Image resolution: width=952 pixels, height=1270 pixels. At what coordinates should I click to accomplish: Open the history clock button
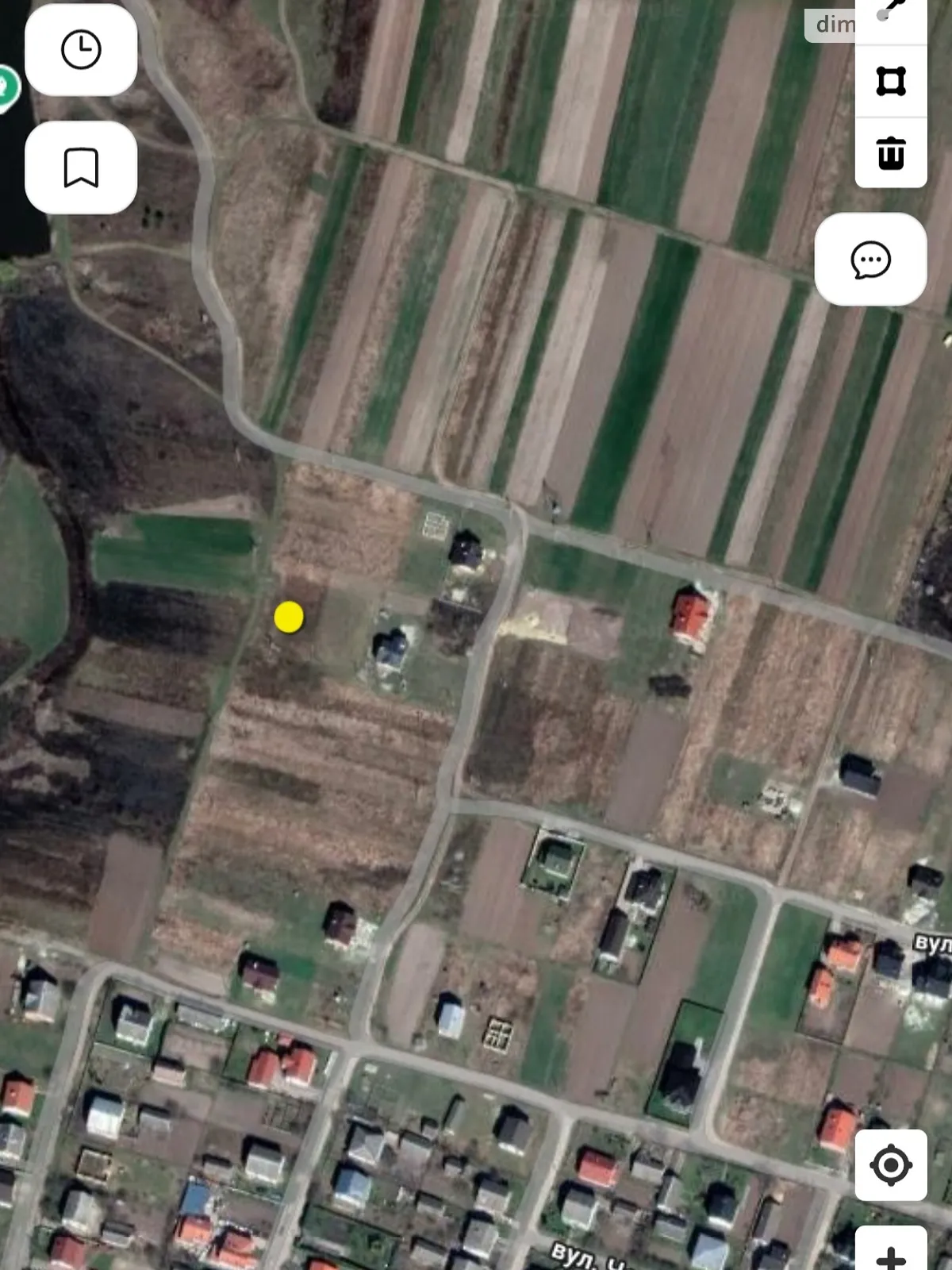click(81, 50)
